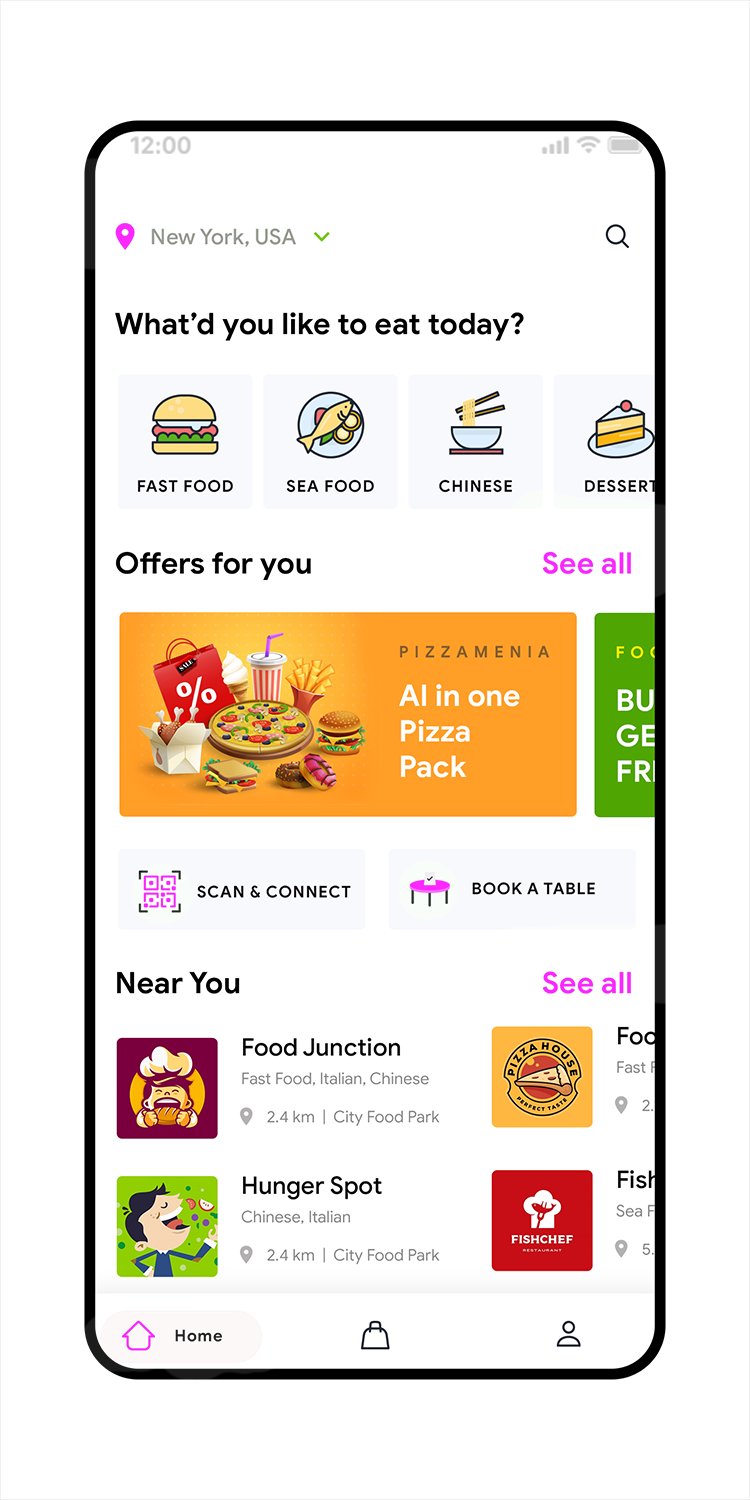Tap the Pizza House logo thumbnail
This screenshot has height=1500, width=750.
541,1077
